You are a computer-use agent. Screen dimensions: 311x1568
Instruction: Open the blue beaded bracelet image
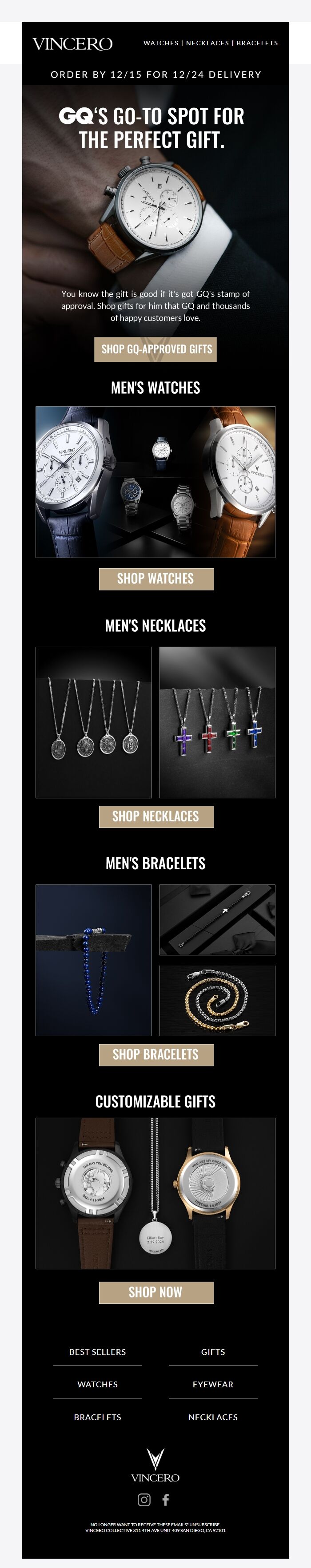click(x=94, y=960)
